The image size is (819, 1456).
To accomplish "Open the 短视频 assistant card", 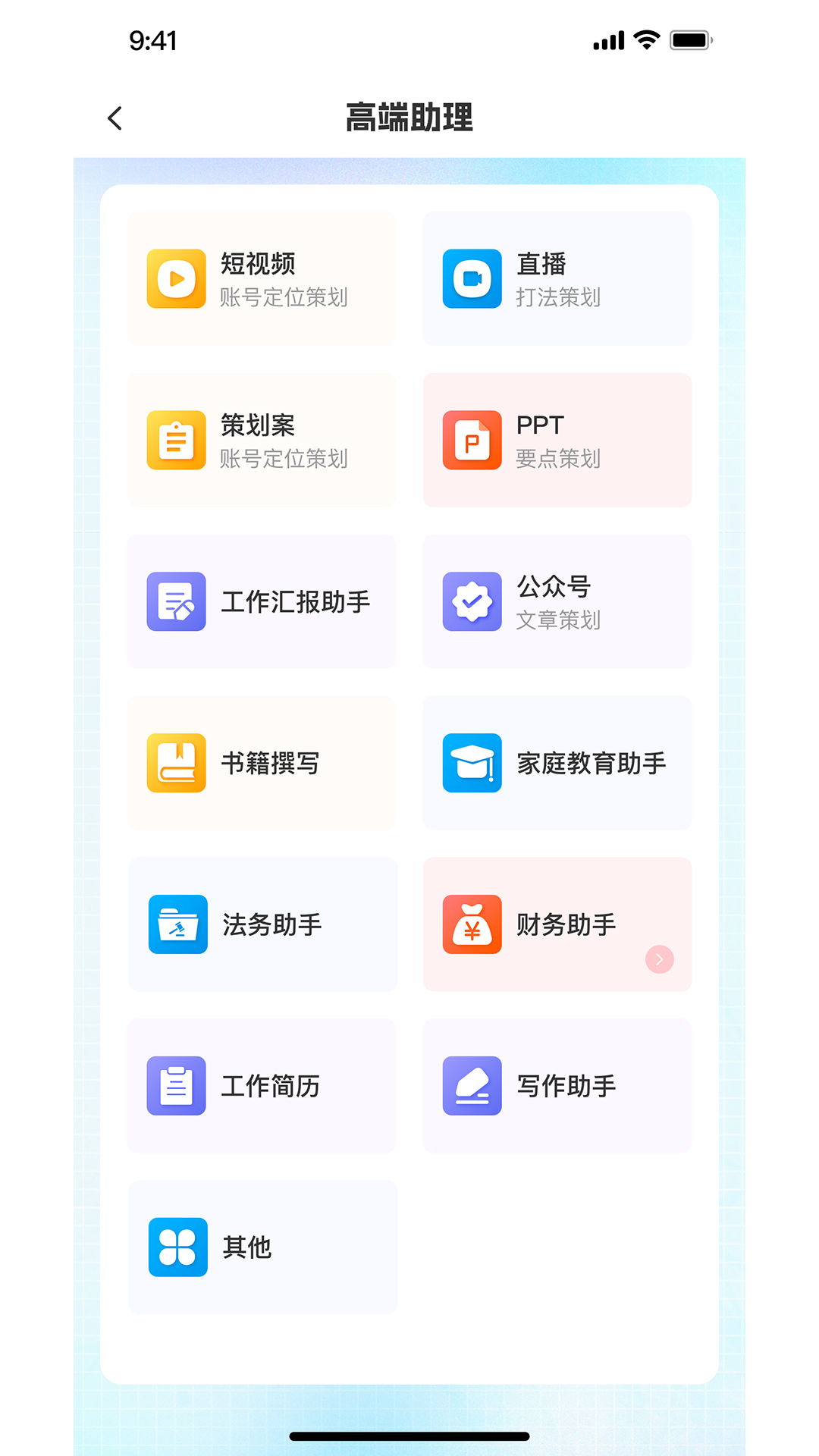I will [x=262, y=279].
